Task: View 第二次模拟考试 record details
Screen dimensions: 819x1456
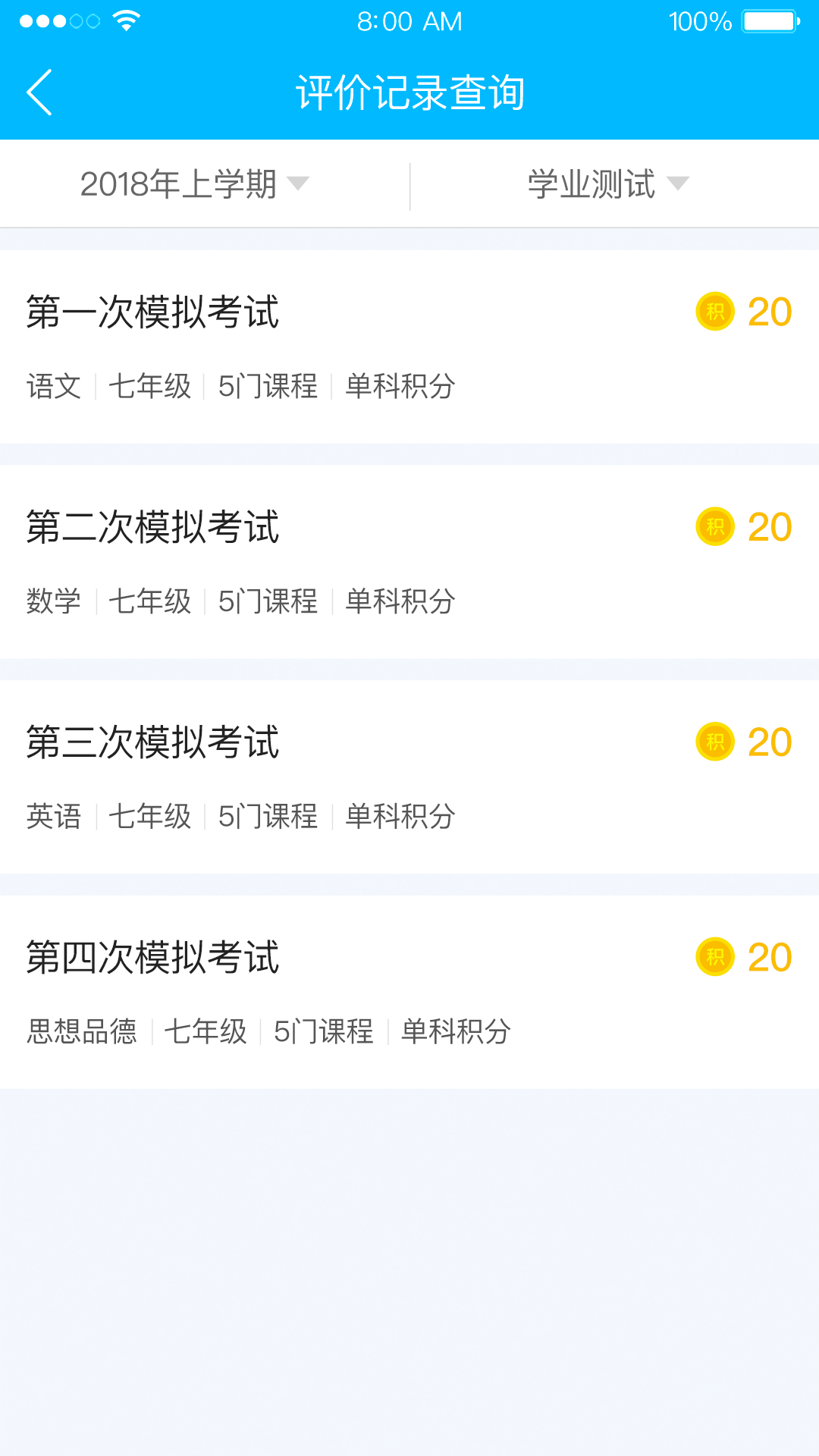Action: click(409, 561)
